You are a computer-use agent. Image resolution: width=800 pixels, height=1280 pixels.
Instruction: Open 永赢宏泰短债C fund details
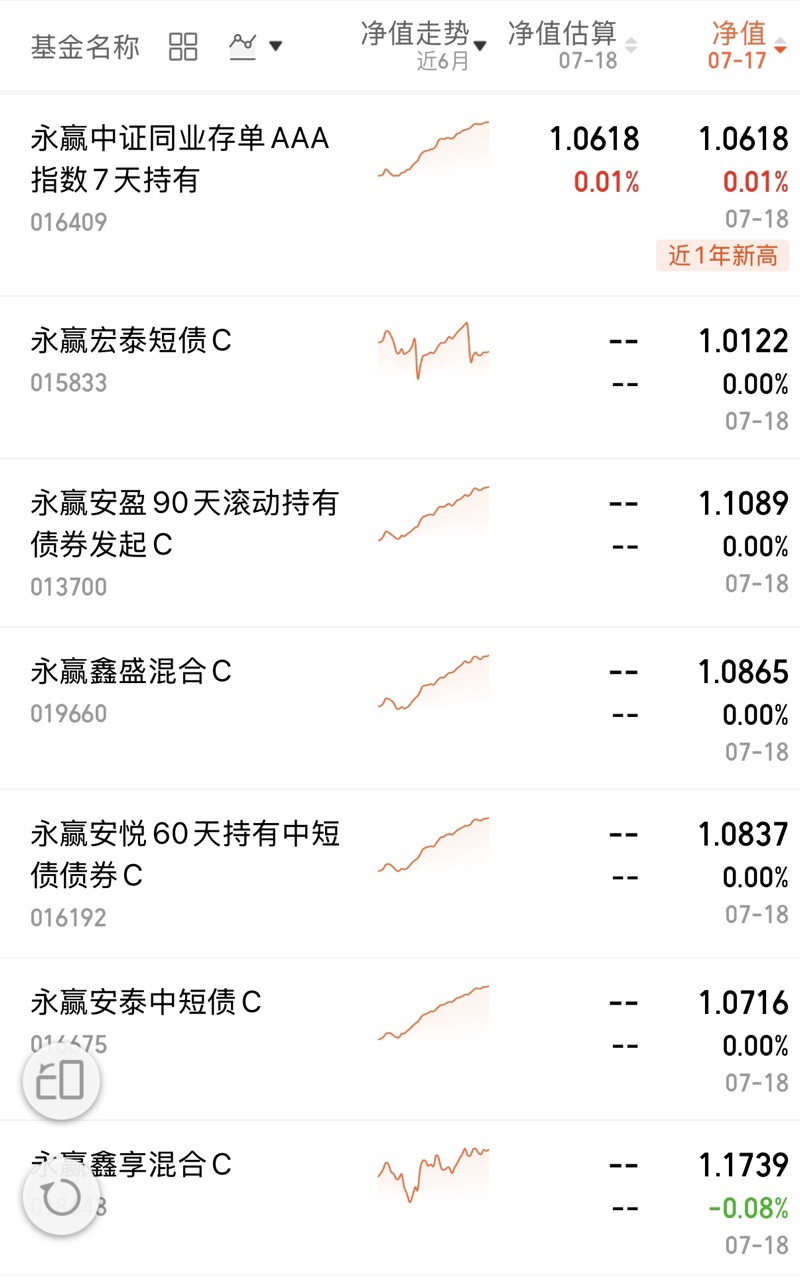pos(400,378)
